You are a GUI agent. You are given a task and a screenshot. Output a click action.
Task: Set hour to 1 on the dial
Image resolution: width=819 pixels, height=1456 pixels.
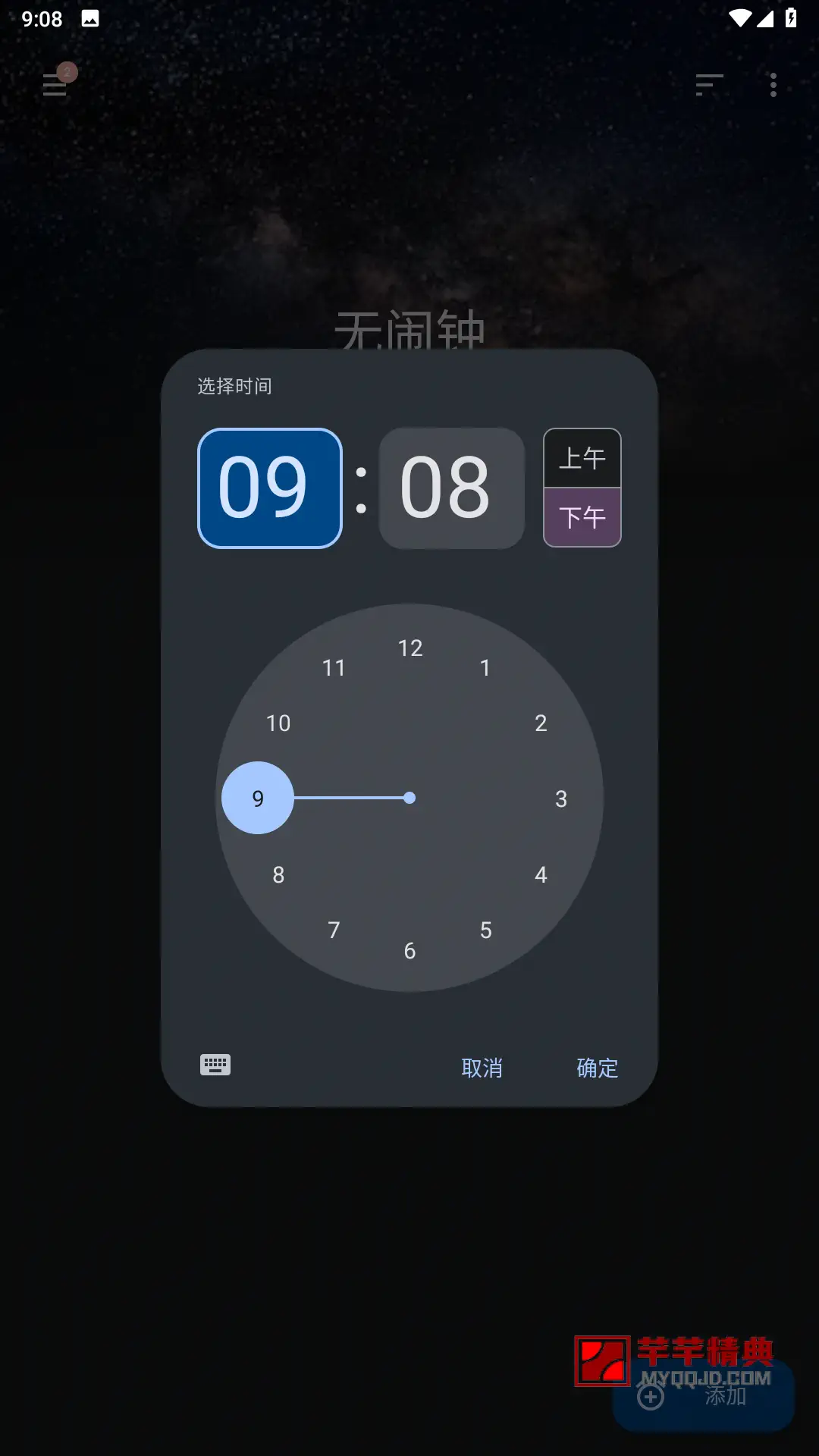pos(485,667)
